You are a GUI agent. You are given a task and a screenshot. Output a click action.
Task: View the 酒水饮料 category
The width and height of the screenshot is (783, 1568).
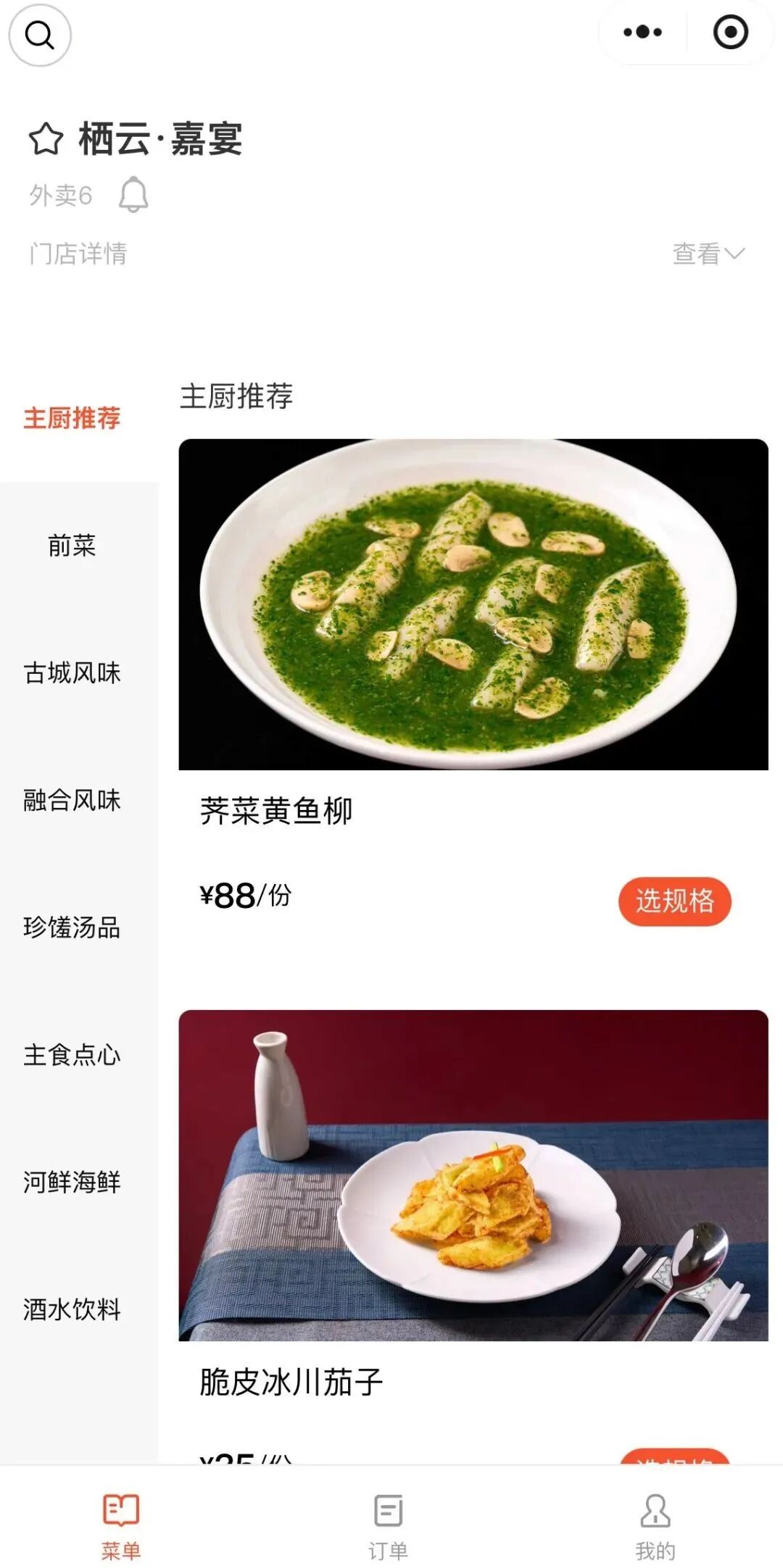(72, 1309)
